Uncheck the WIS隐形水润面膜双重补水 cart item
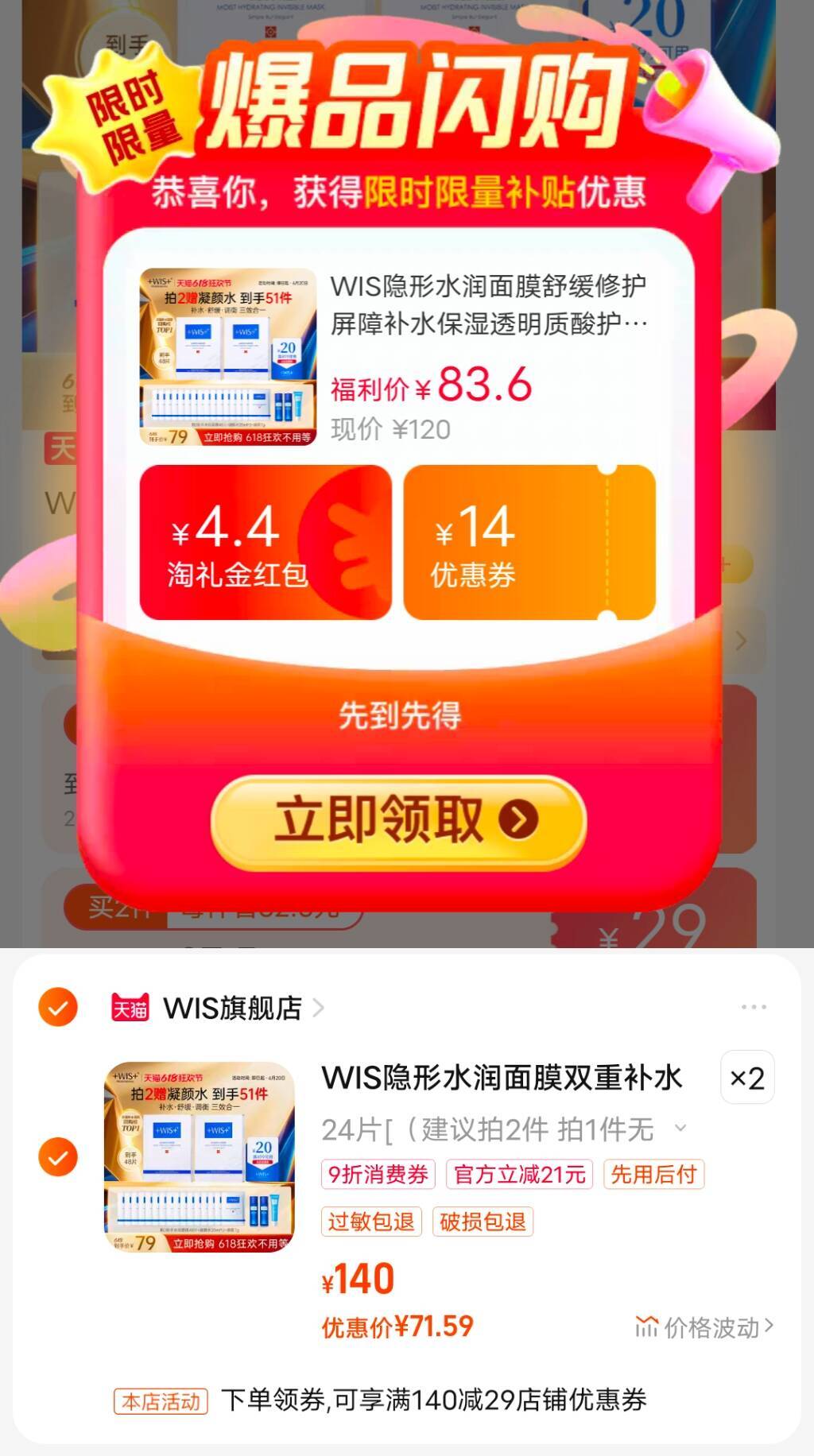The height and width of the screenshot is (1456, 814). coord(58,1156)
